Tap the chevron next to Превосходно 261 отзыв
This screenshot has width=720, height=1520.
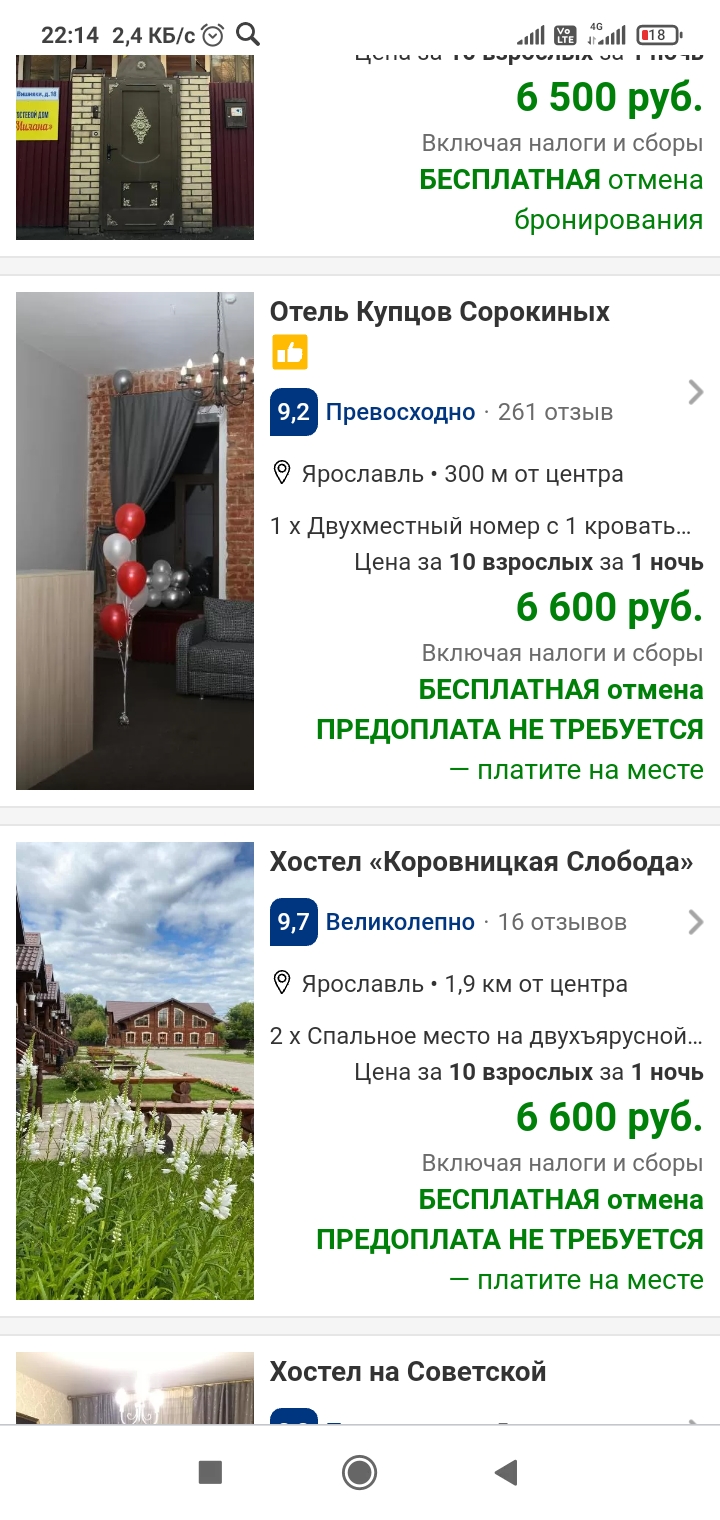click(696, 393)
